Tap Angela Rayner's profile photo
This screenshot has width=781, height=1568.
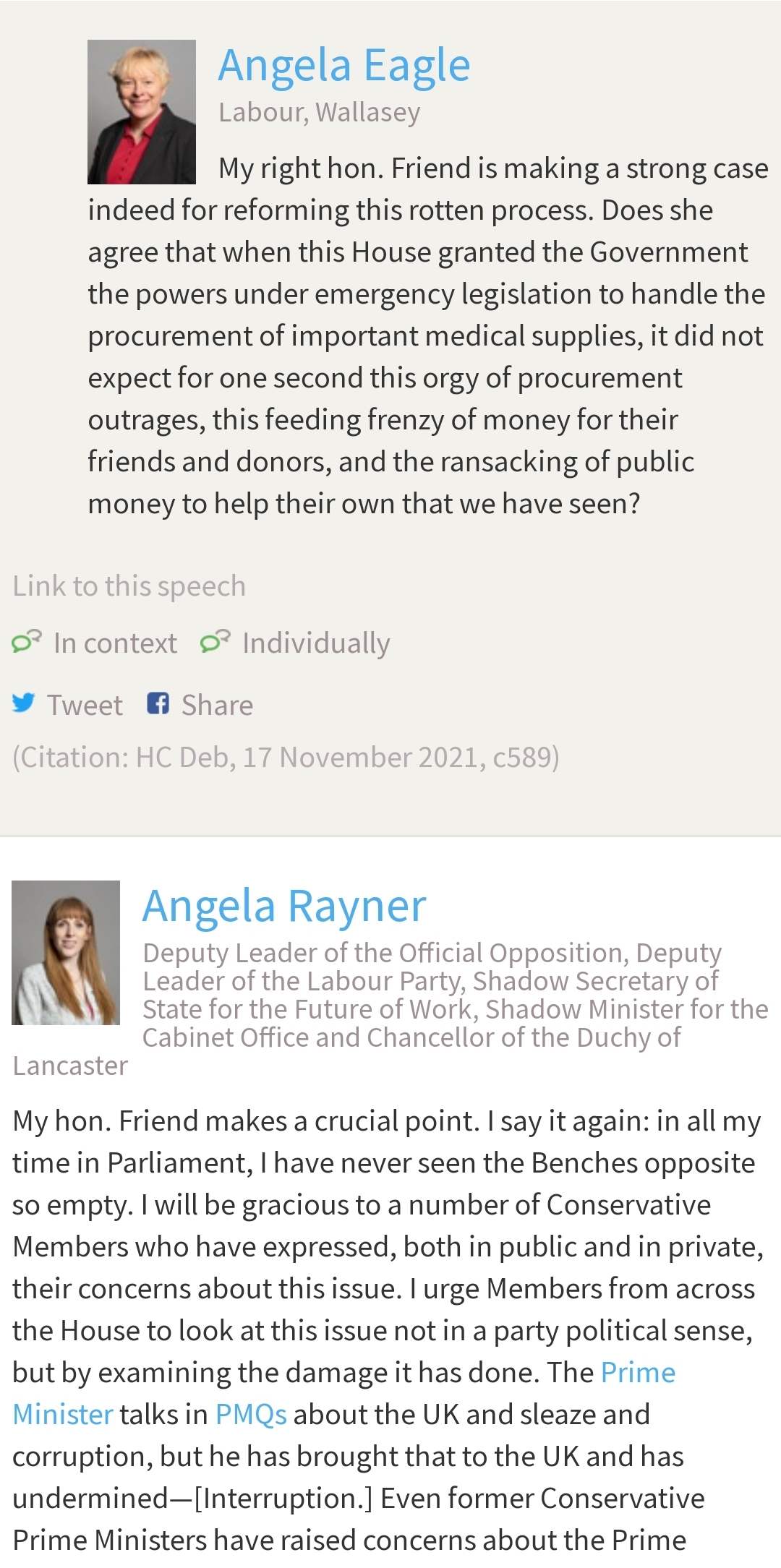pos(66,952)
